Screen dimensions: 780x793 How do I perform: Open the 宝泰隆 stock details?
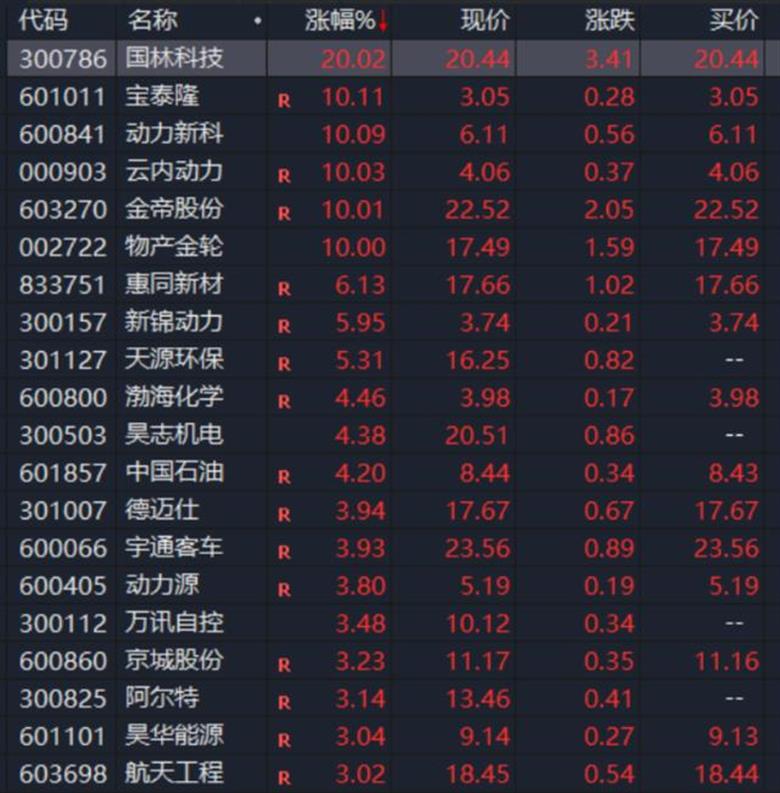click(x=163, y=97)
